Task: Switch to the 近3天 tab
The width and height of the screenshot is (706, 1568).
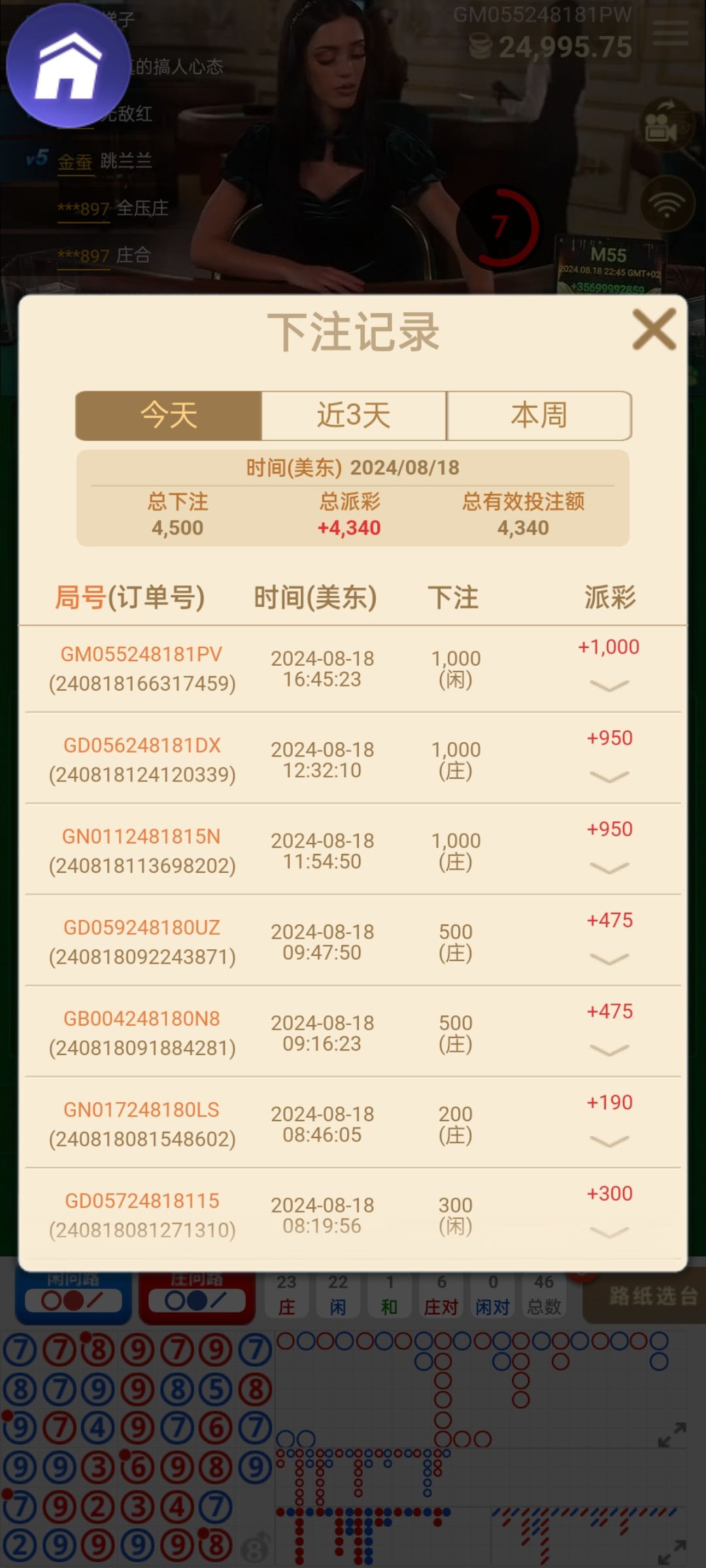Action: click(x=354, y=416)
